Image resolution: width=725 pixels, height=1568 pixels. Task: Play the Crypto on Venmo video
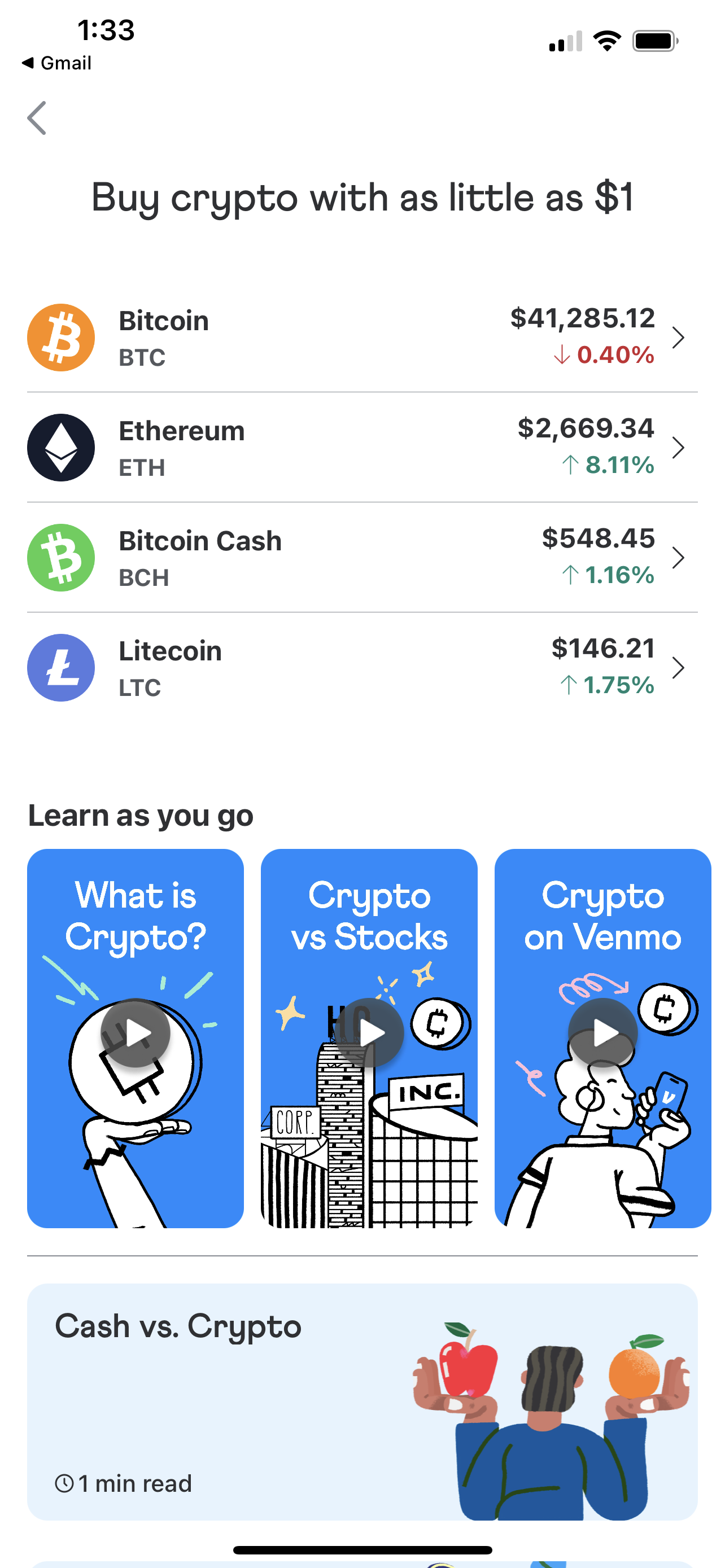click(x=602, y=1033)
